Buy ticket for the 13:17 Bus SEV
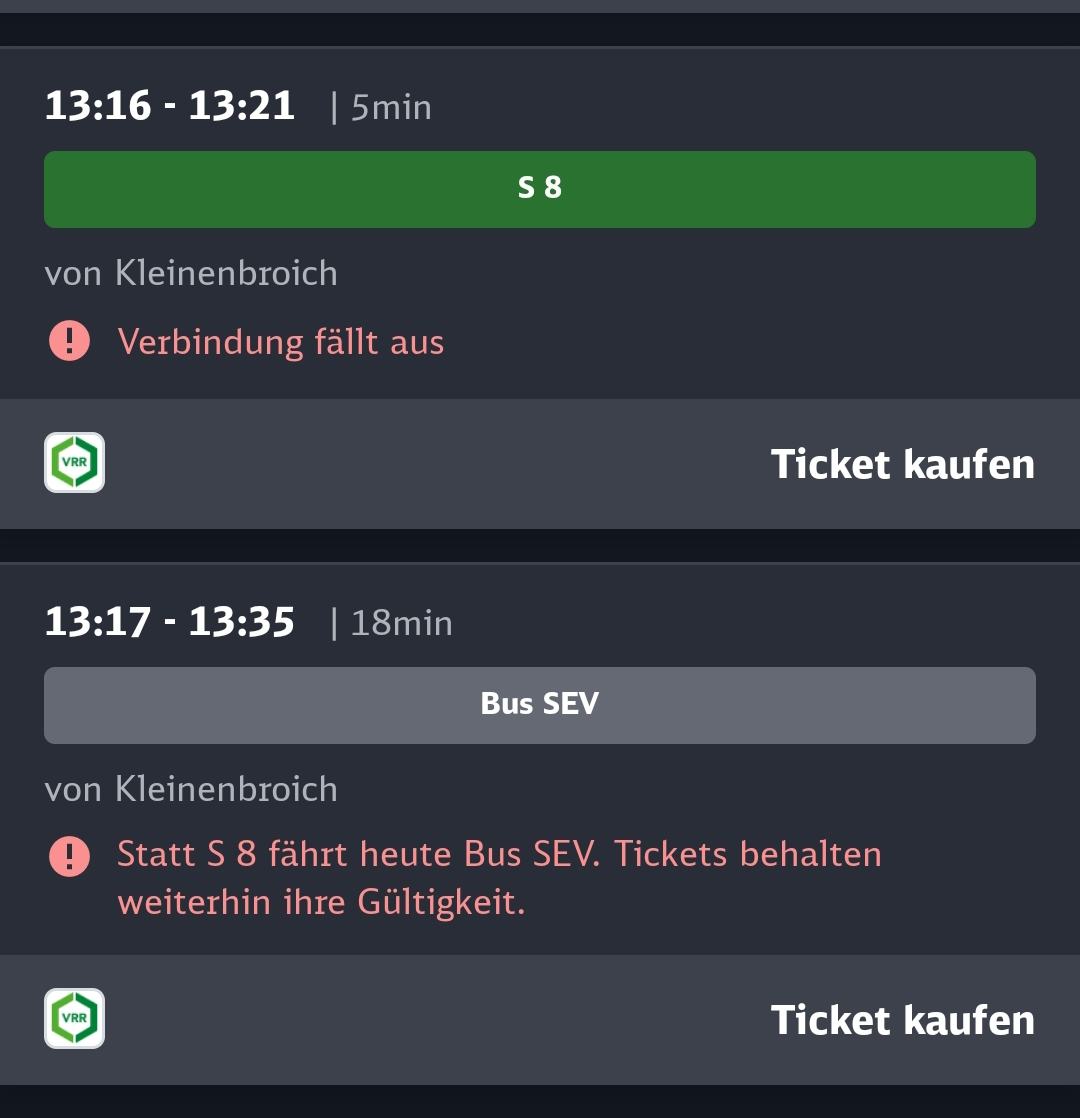The width and height of the screenshot is (1080, 1118). point(902,1020)
